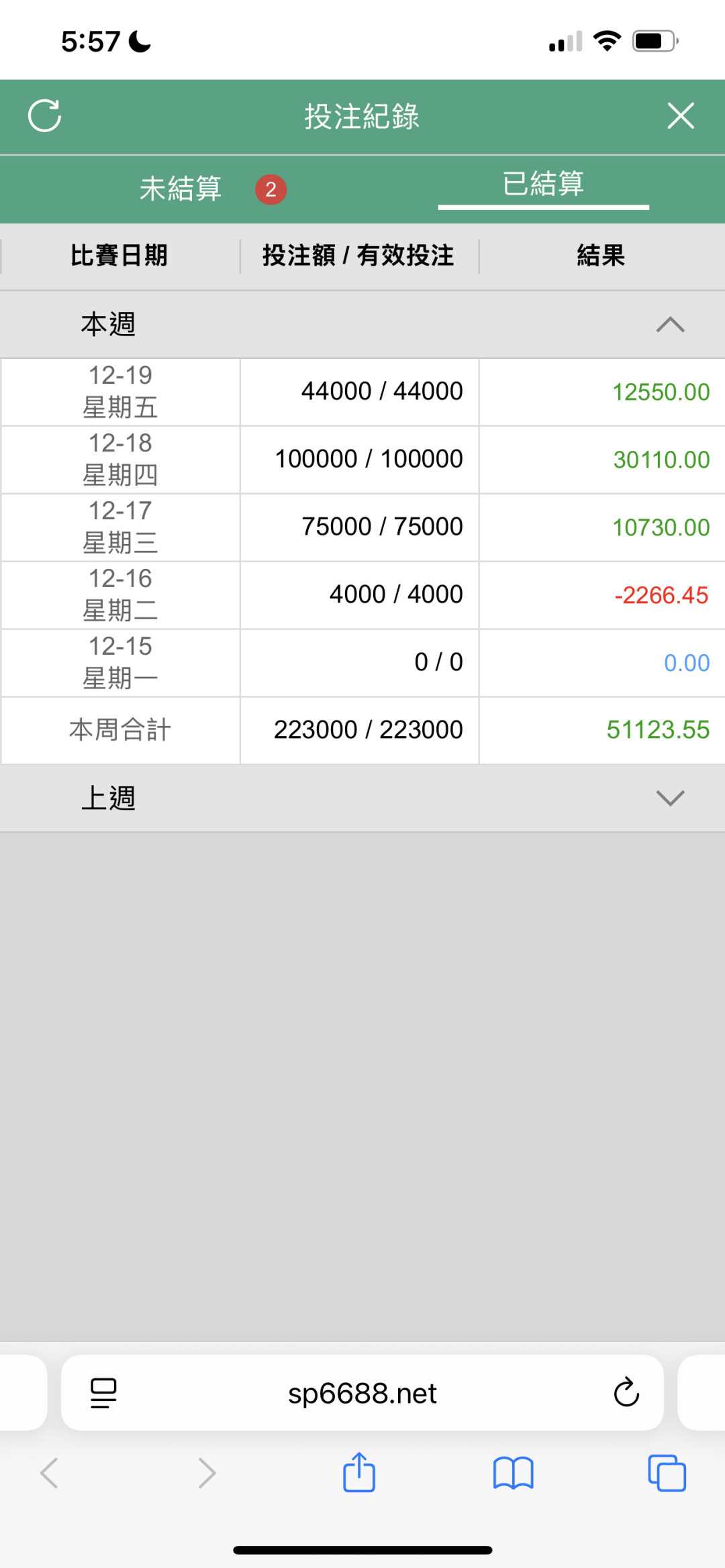Close the 投注紀錄 panel
Image resolution: width=725 pixels, height=1568 pixels.
[x=680, y=116]
